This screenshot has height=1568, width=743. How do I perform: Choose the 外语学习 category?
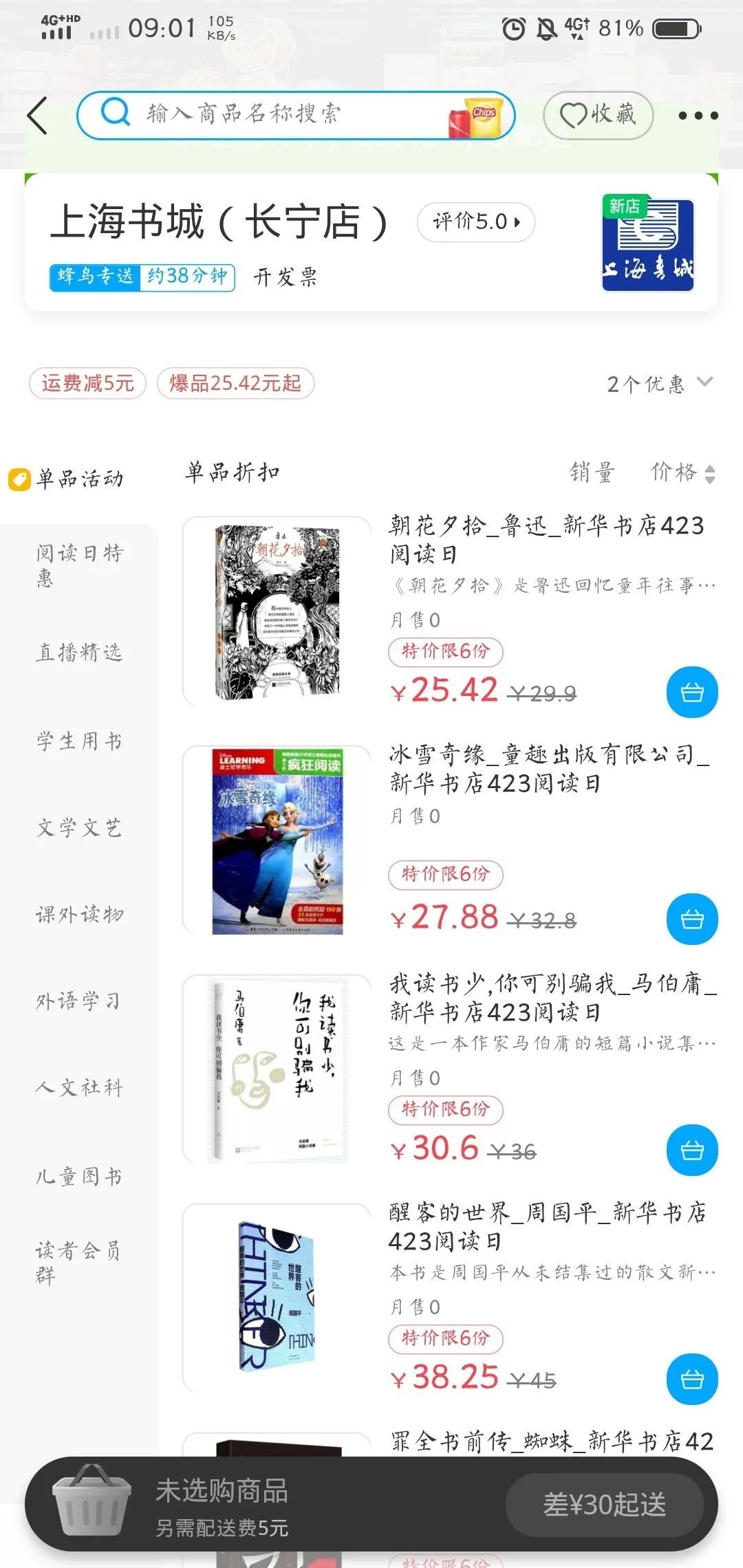(79, 1001)
